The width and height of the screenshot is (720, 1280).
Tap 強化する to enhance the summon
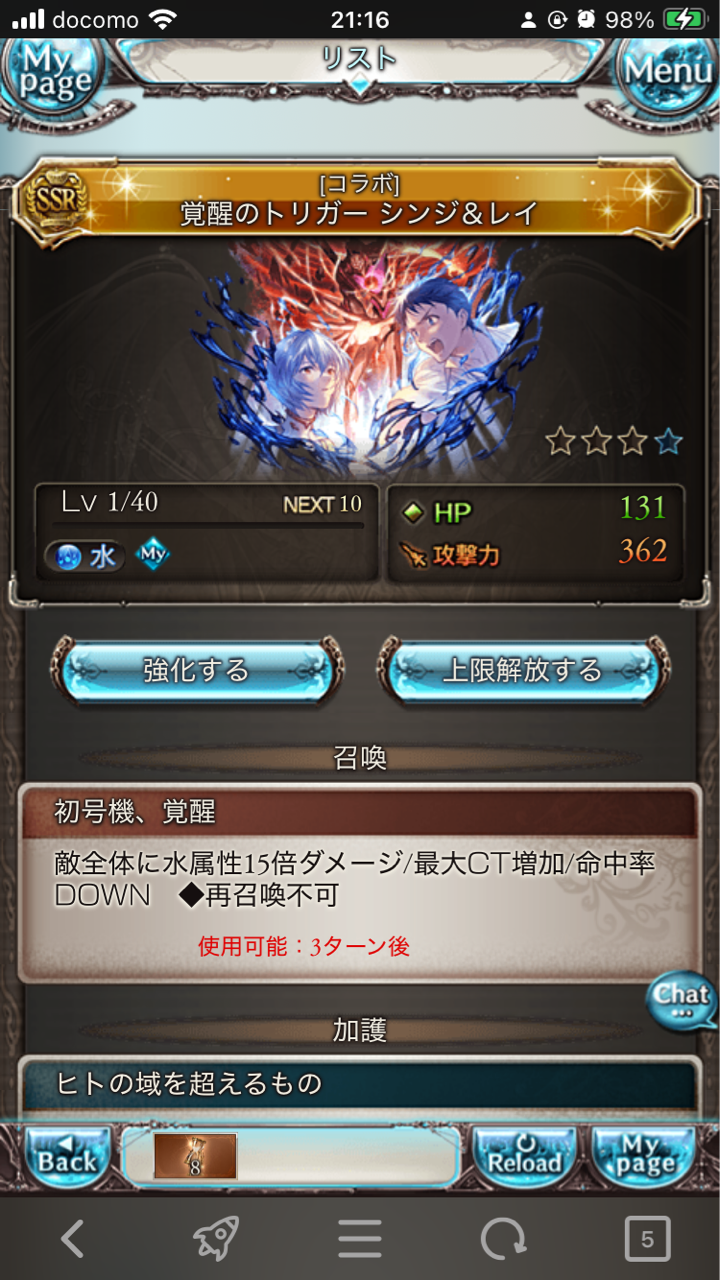click(x=196, y=669)
